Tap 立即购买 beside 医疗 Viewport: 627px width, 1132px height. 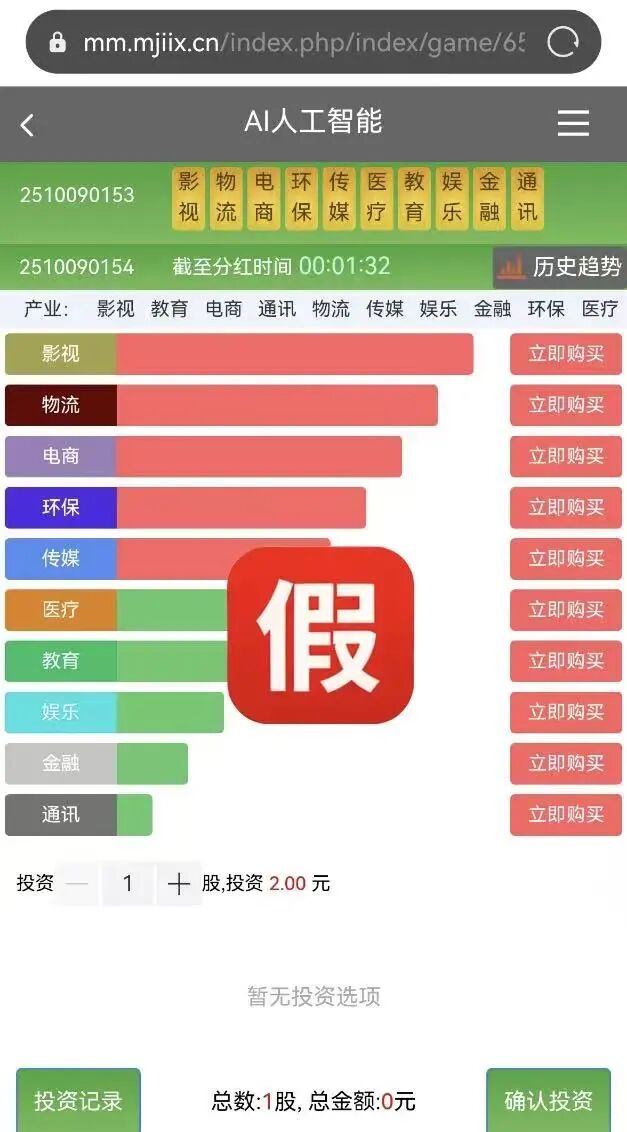coord(566,610)
